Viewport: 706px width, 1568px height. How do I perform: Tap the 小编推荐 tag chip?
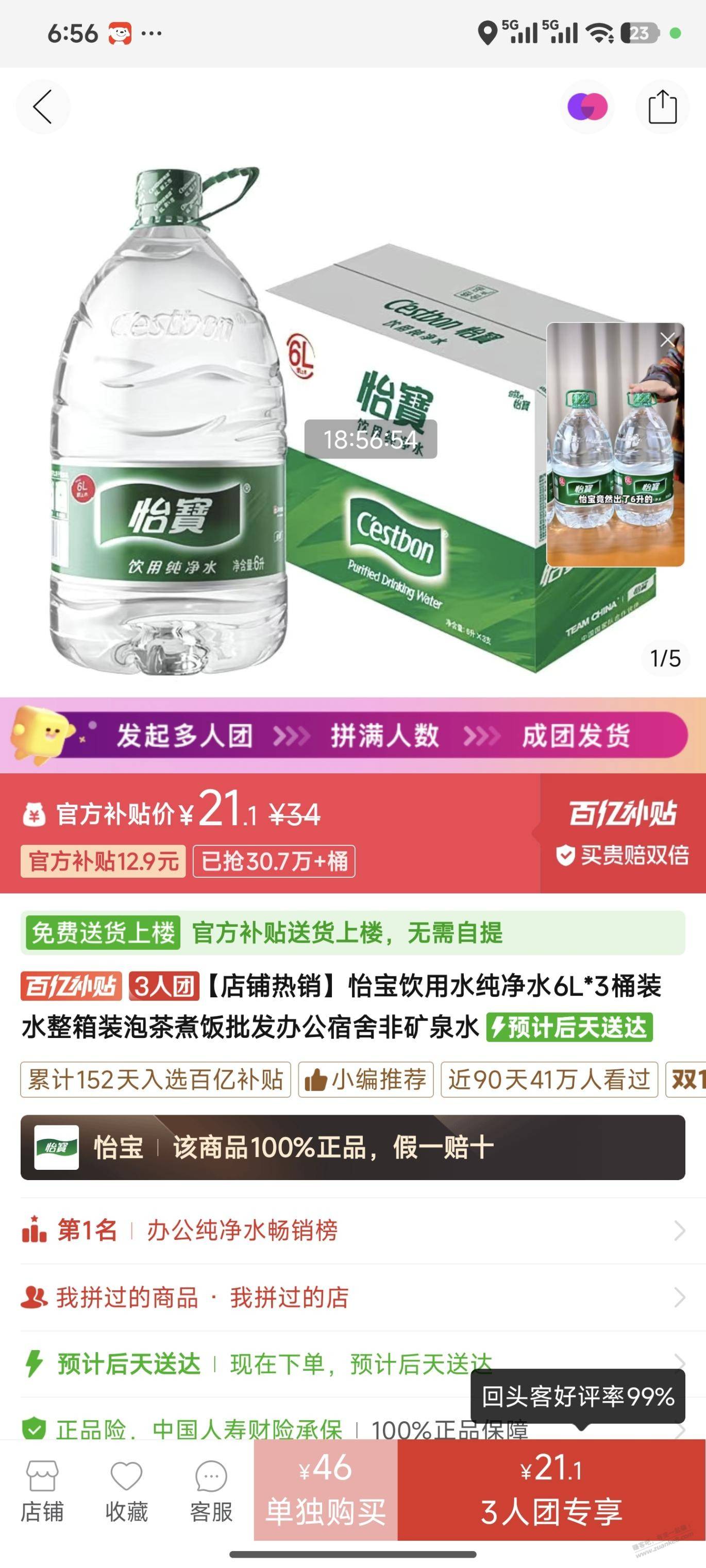click(365, 1080)
